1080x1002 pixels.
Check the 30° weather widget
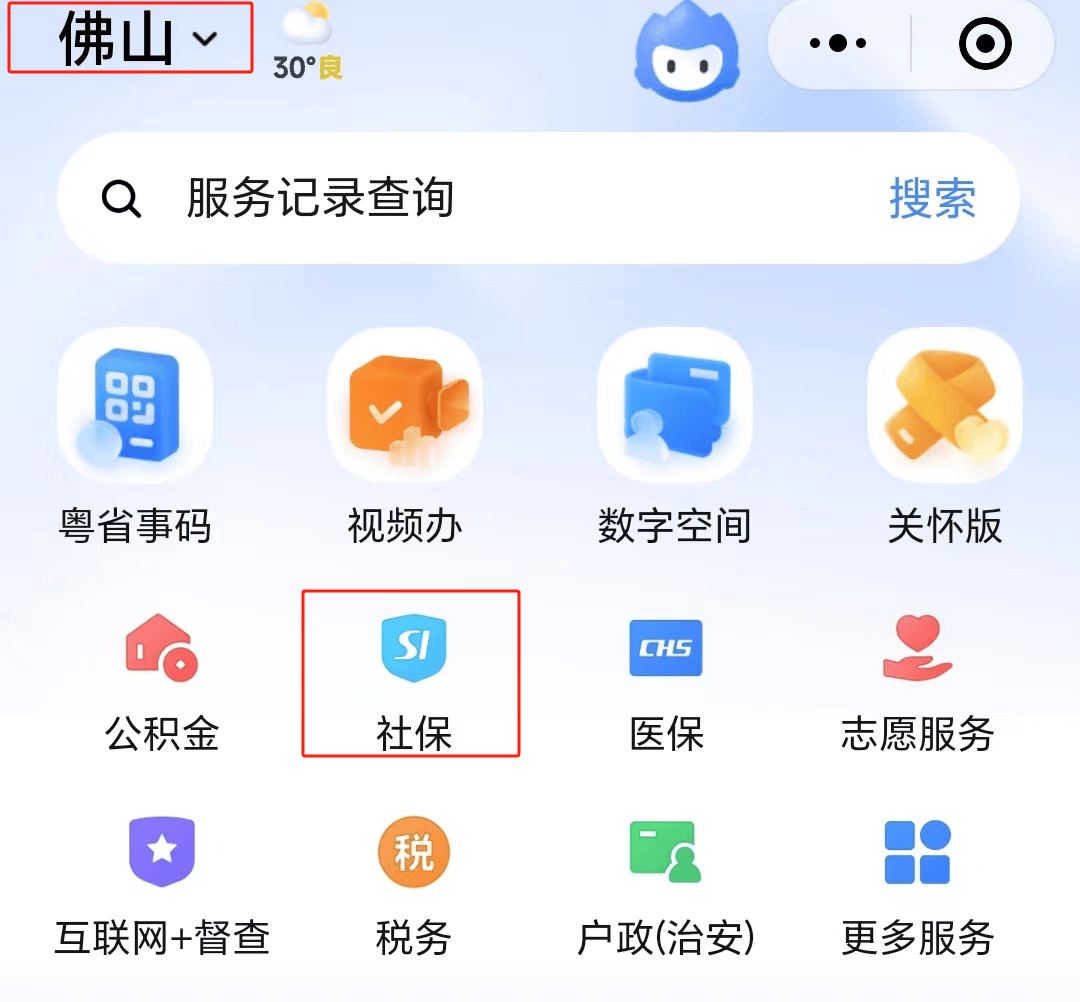pyautogui.click(x=308, y=42)
